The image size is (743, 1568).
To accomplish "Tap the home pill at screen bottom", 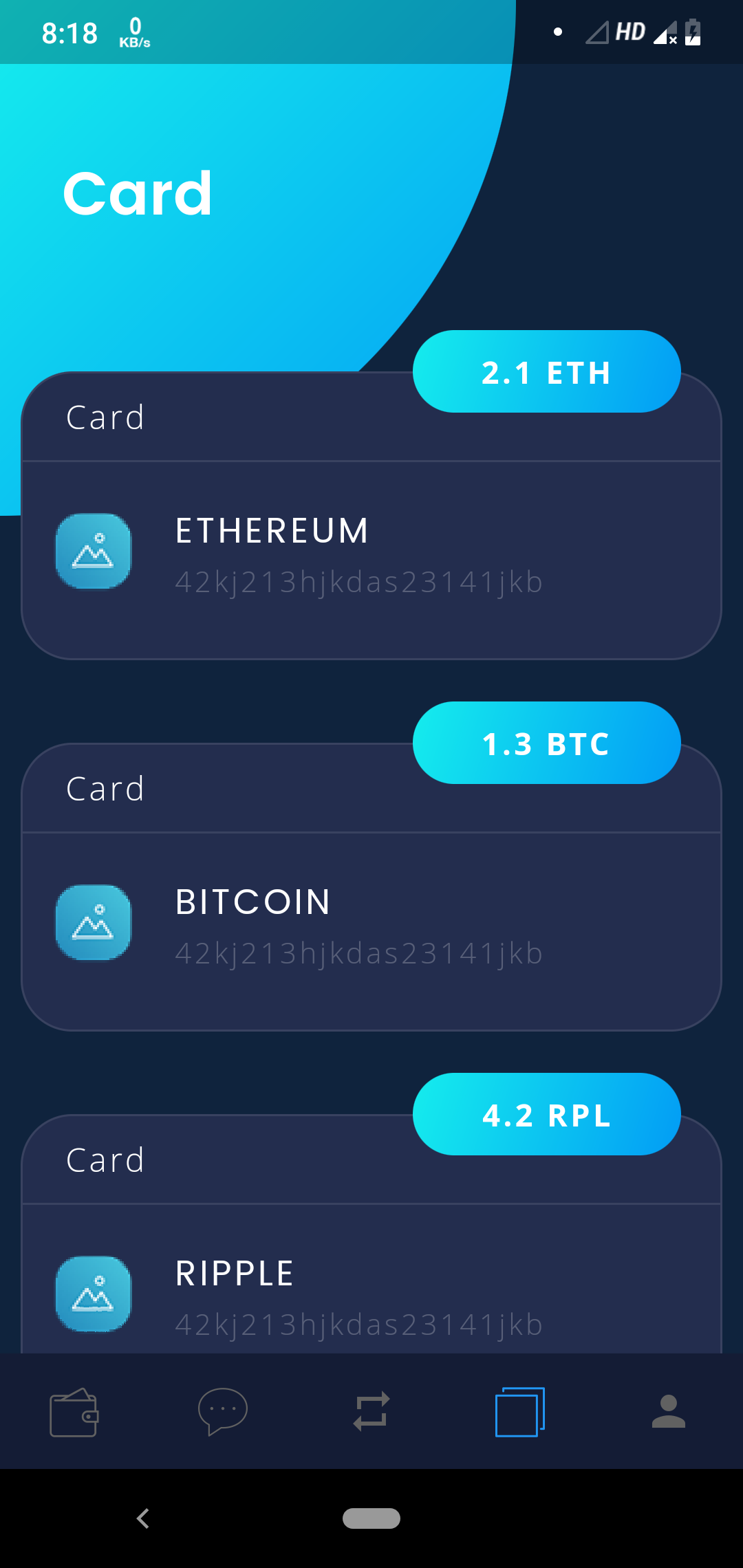I will pos(371,1519).
